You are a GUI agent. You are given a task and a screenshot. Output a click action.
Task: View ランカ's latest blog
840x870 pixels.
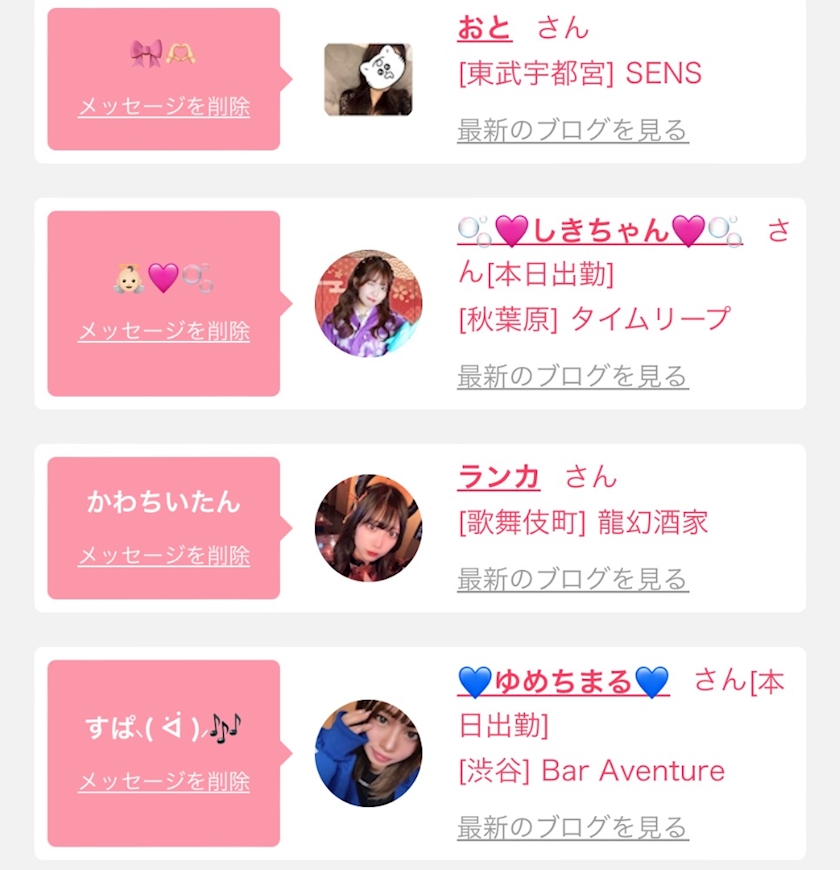[x=572, y=579]
